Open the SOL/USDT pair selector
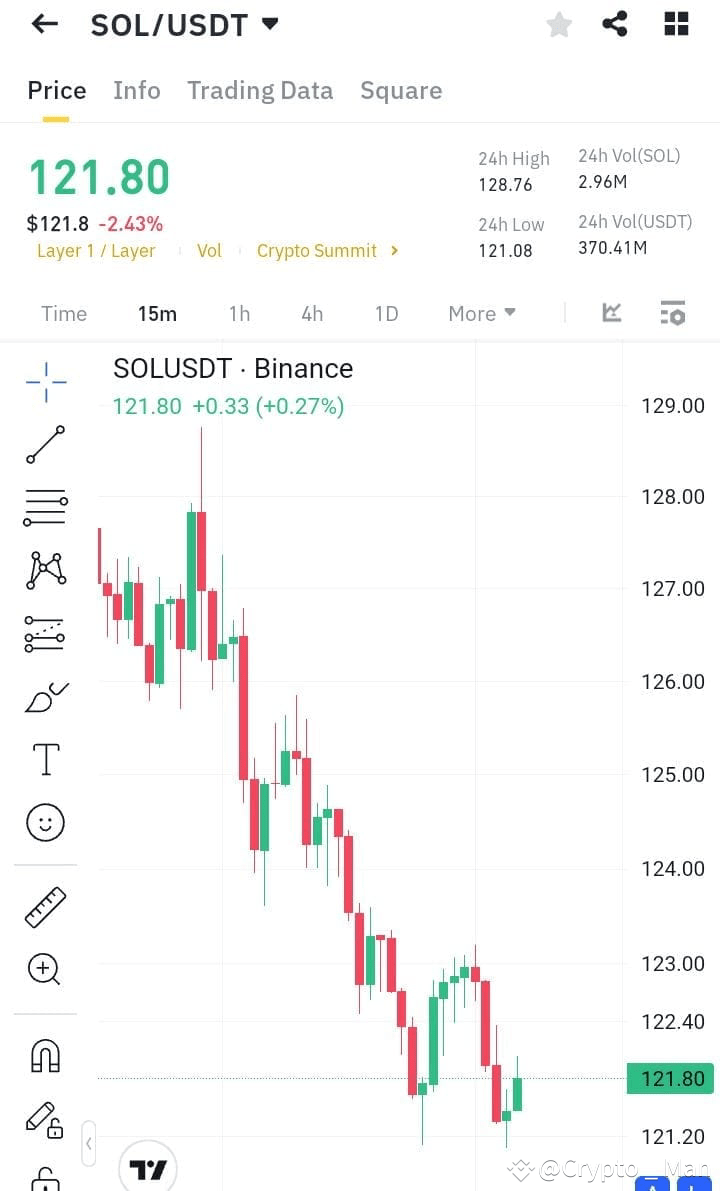This screenshot has height=1191, width=720. pos(185,25)
